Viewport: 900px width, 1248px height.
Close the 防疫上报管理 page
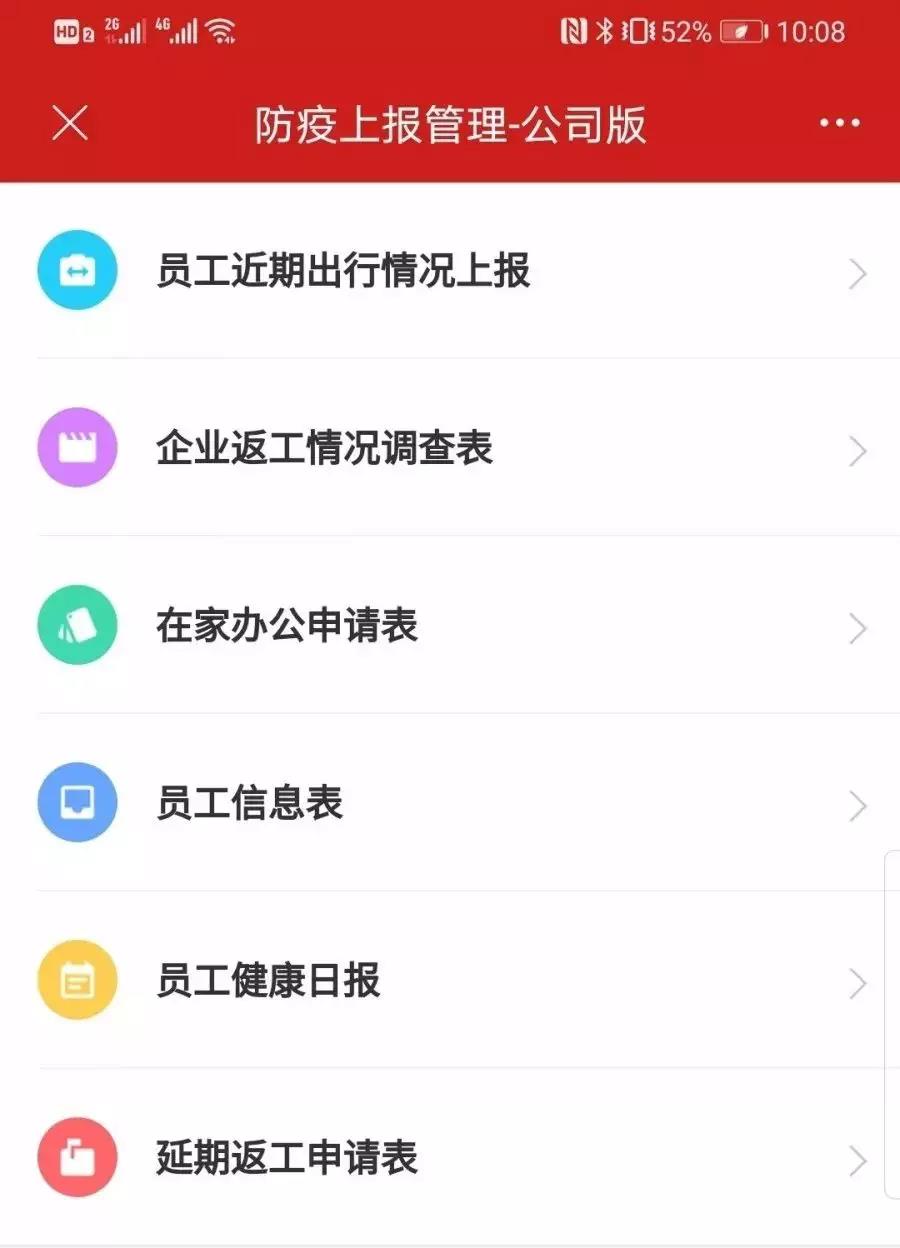point(70,124)
